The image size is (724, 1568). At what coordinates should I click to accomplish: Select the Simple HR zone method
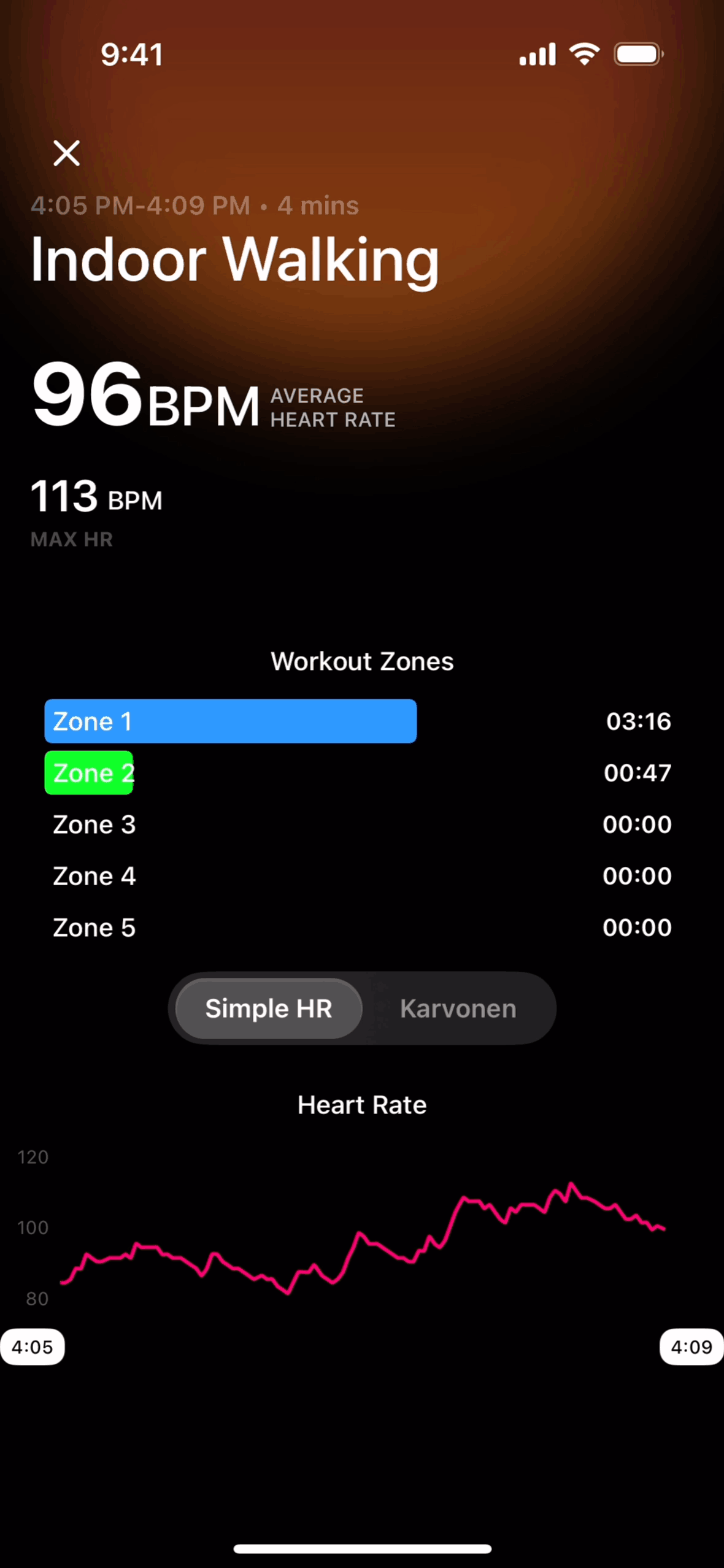pyautogui.click(x=269, y=1009)
